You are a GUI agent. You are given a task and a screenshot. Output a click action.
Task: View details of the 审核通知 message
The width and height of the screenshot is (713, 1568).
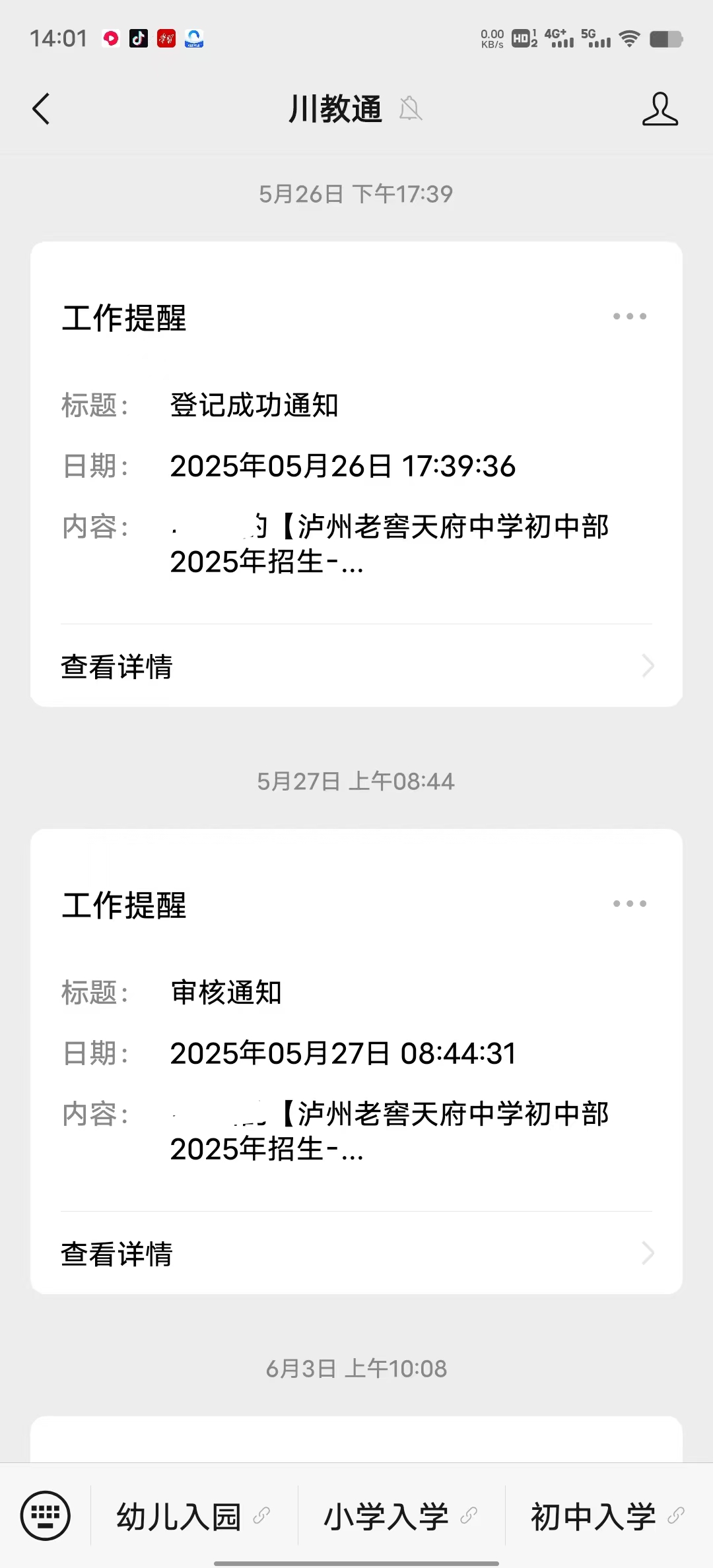point(356,1254)
